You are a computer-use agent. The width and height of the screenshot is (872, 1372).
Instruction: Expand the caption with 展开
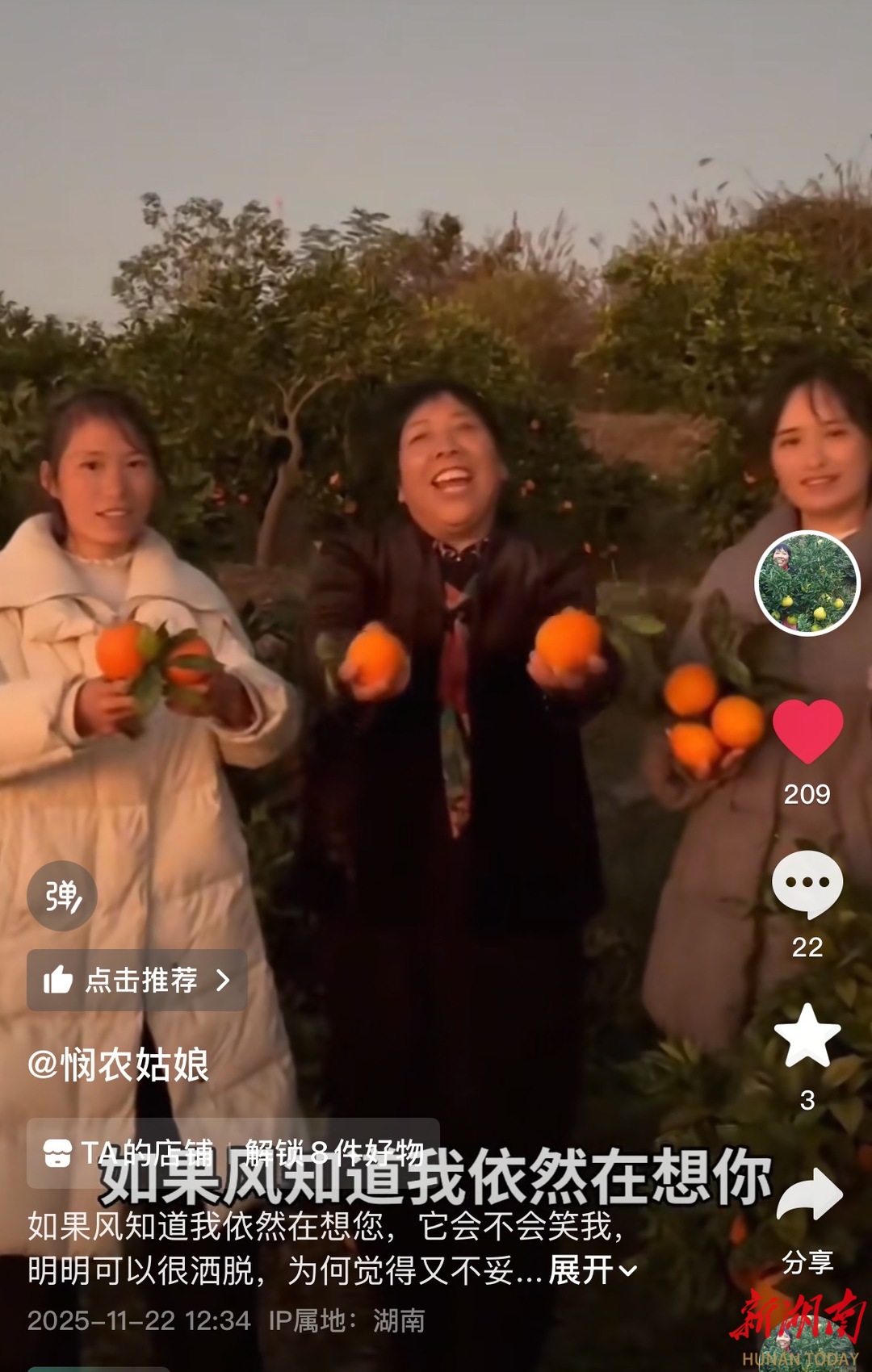[x=593, y=1270]
